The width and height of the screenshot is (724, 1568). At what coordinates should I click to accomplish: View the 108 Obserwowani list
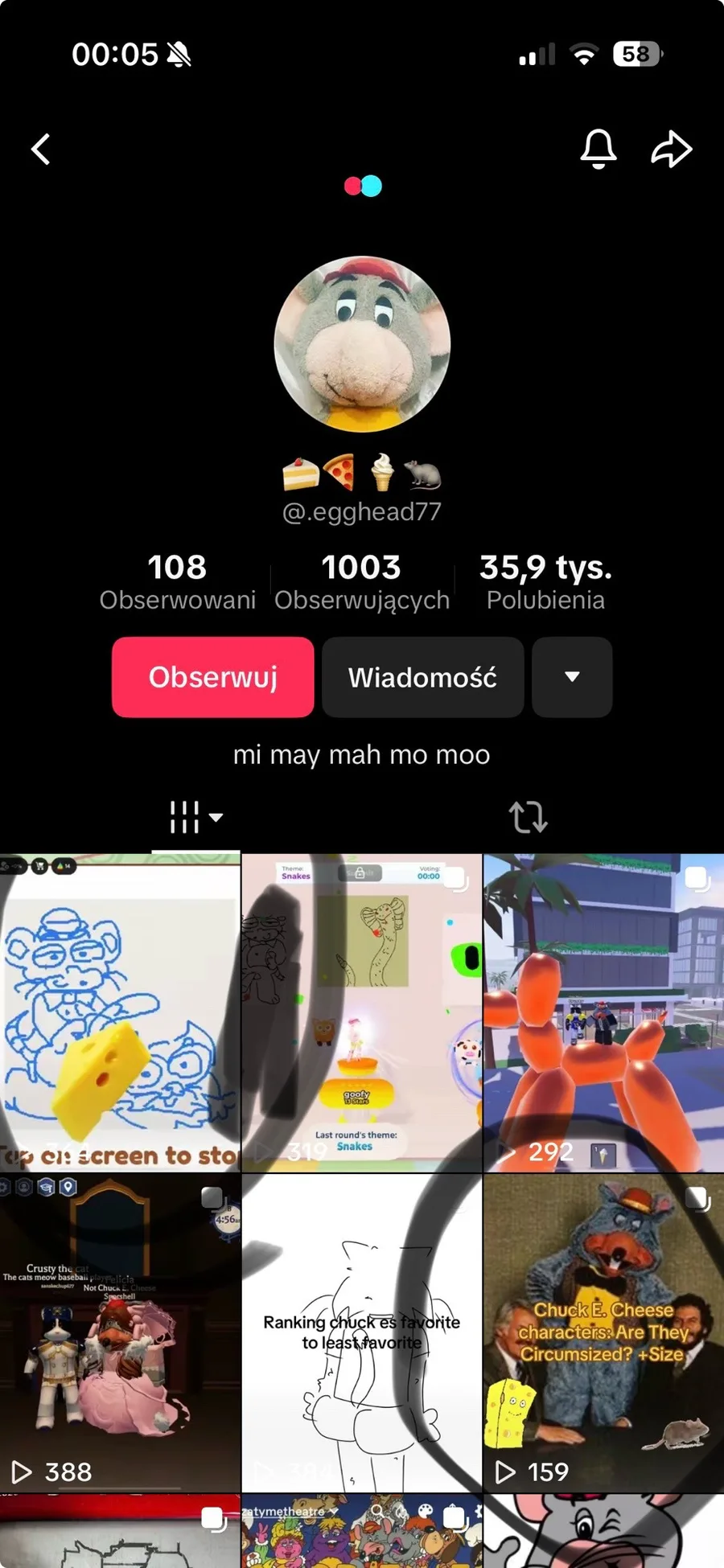click(x=178, y=582)
